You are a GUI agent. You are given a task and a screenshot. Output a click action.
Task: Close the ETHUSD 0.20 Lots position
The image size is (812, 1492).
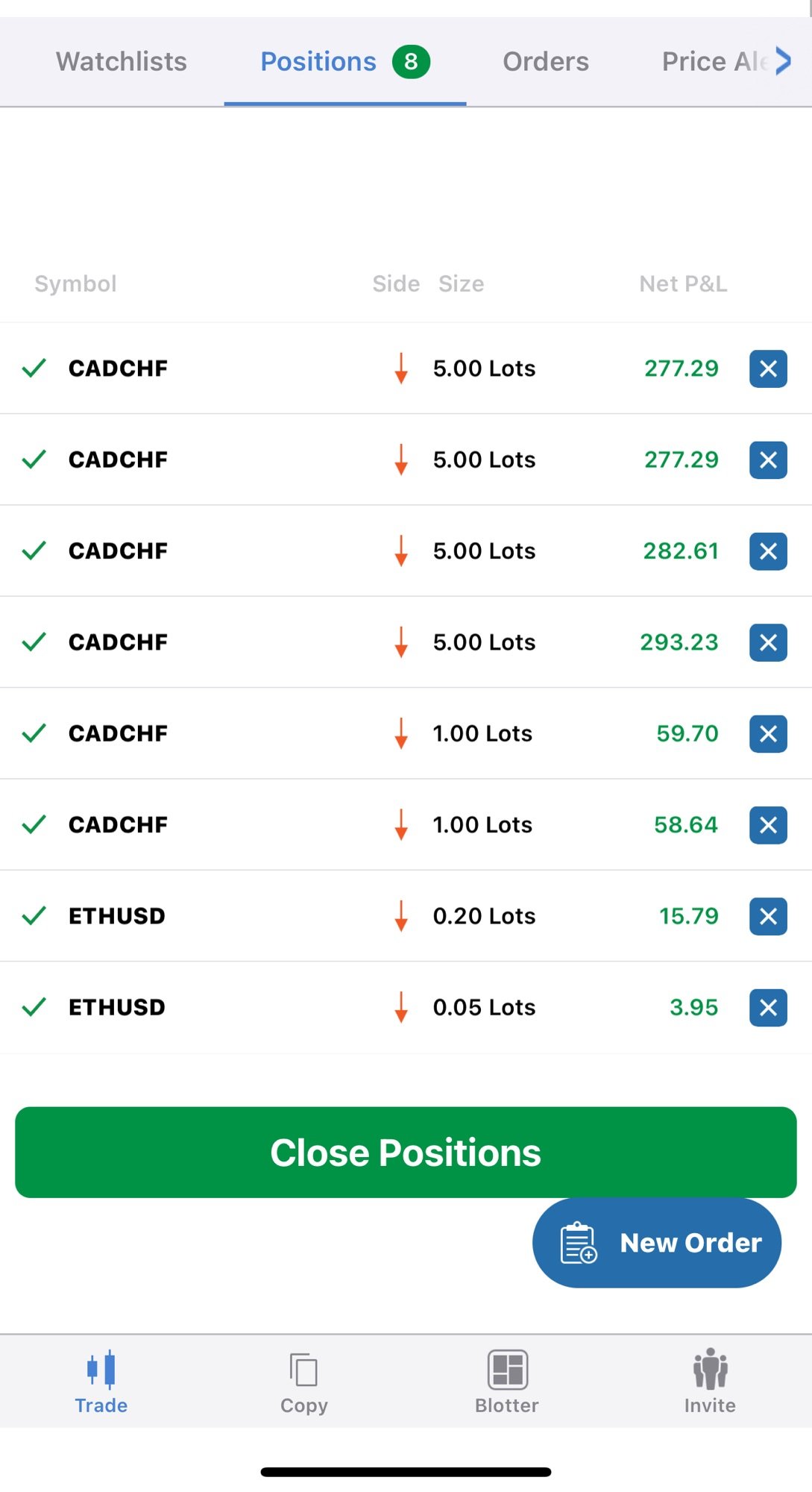768,916
